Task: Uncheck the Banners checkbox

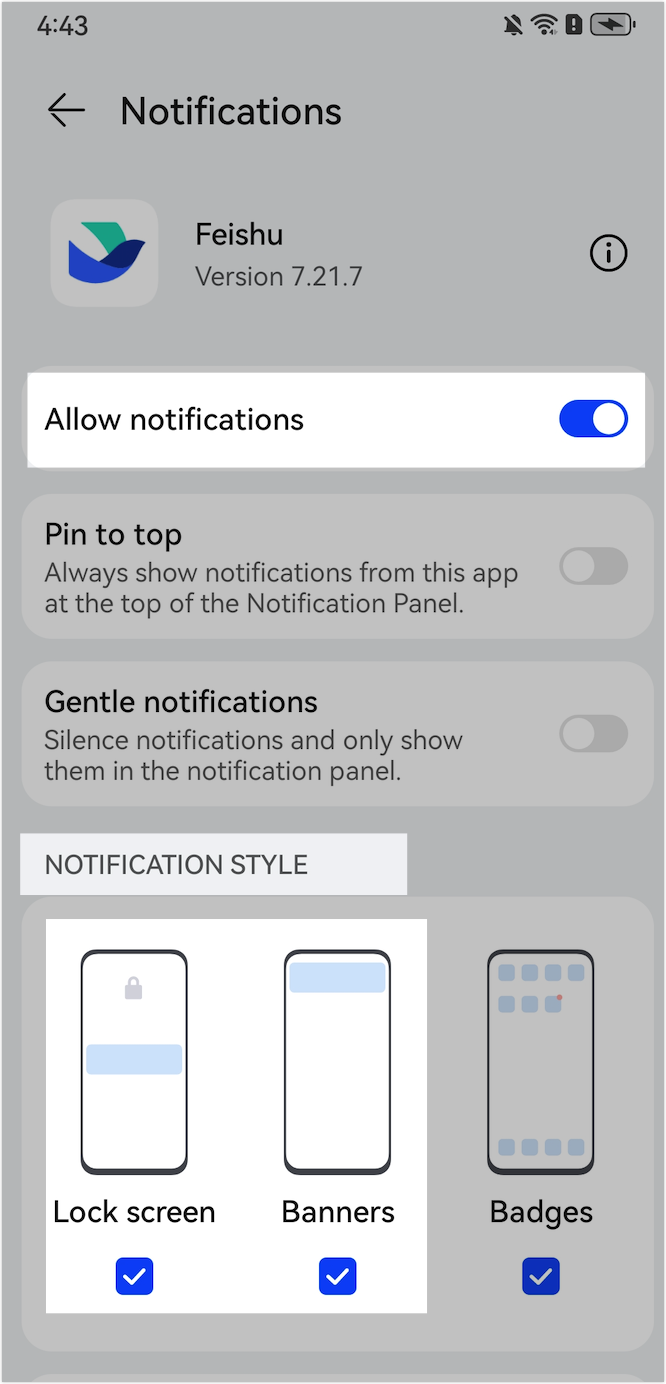Action: pos(338,1276)
